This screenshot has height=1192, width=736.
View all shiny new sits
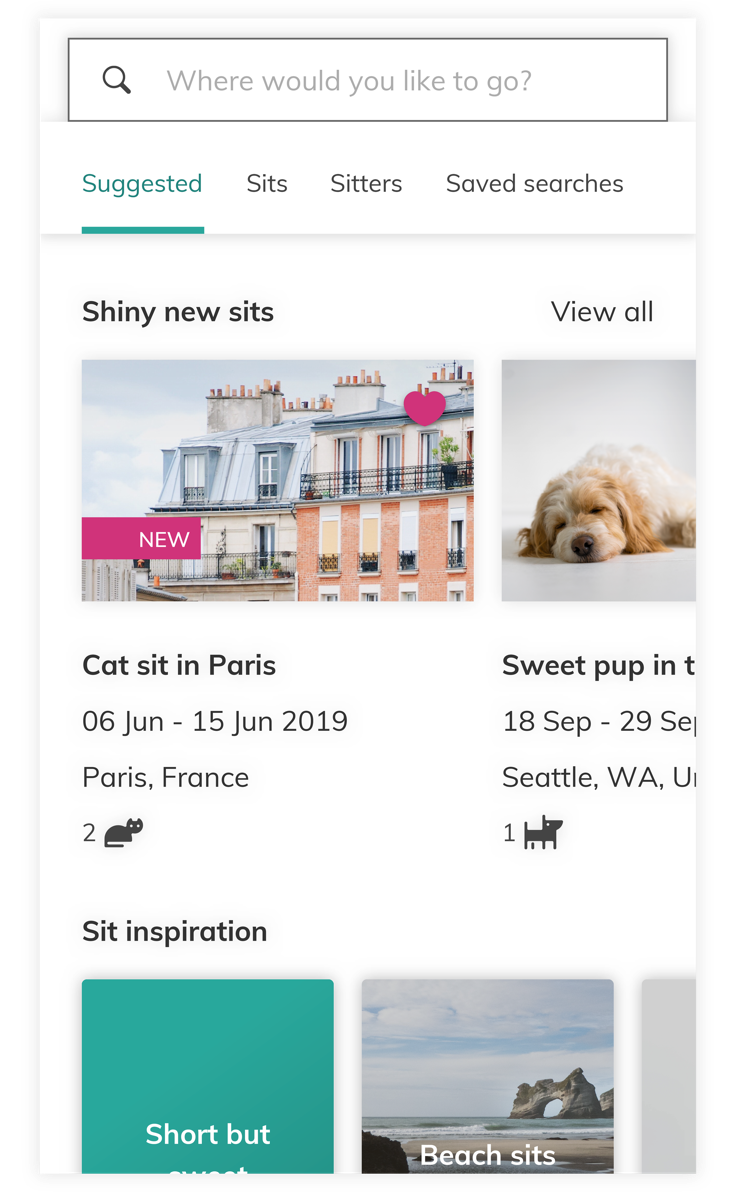[601, 312]
